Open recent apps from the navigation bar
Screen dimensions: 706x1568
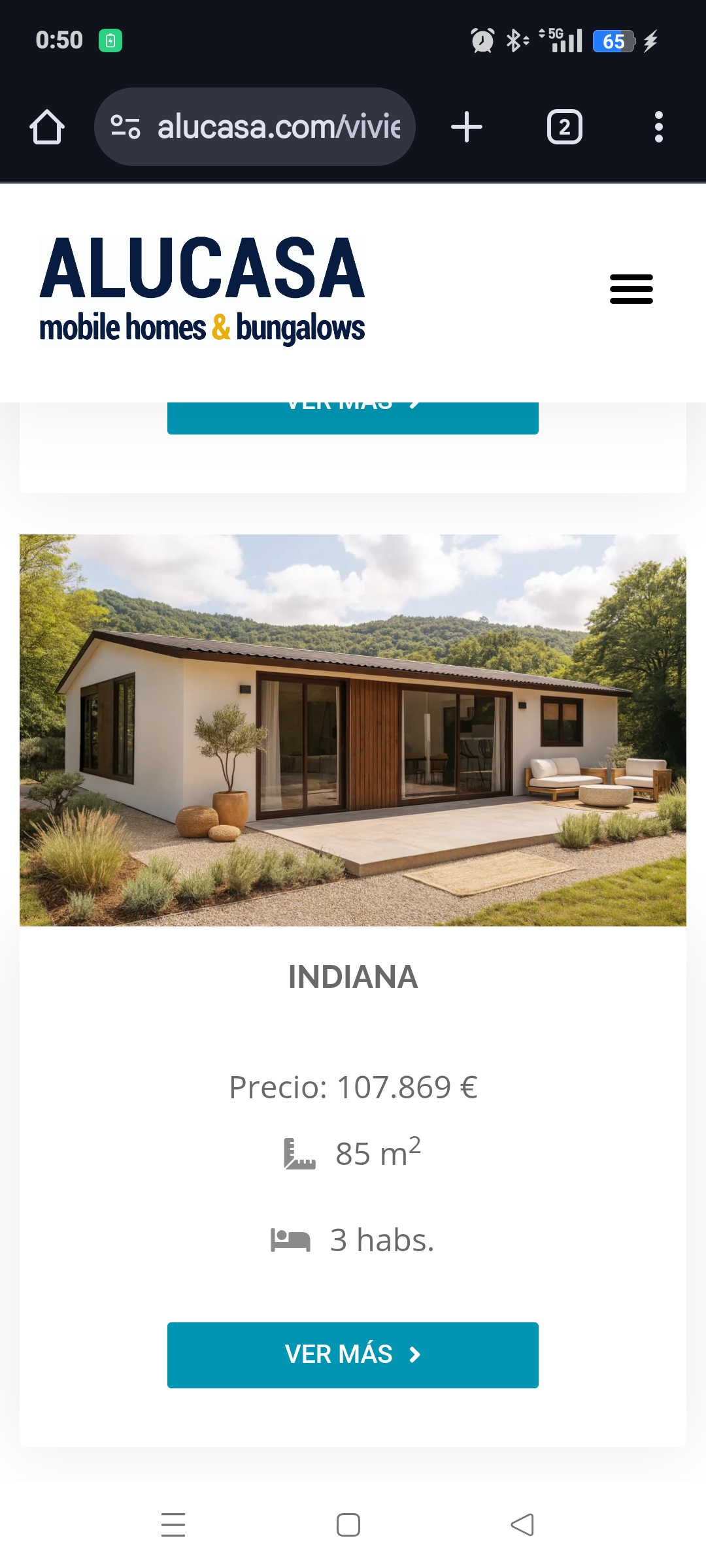click(173, 1525)
